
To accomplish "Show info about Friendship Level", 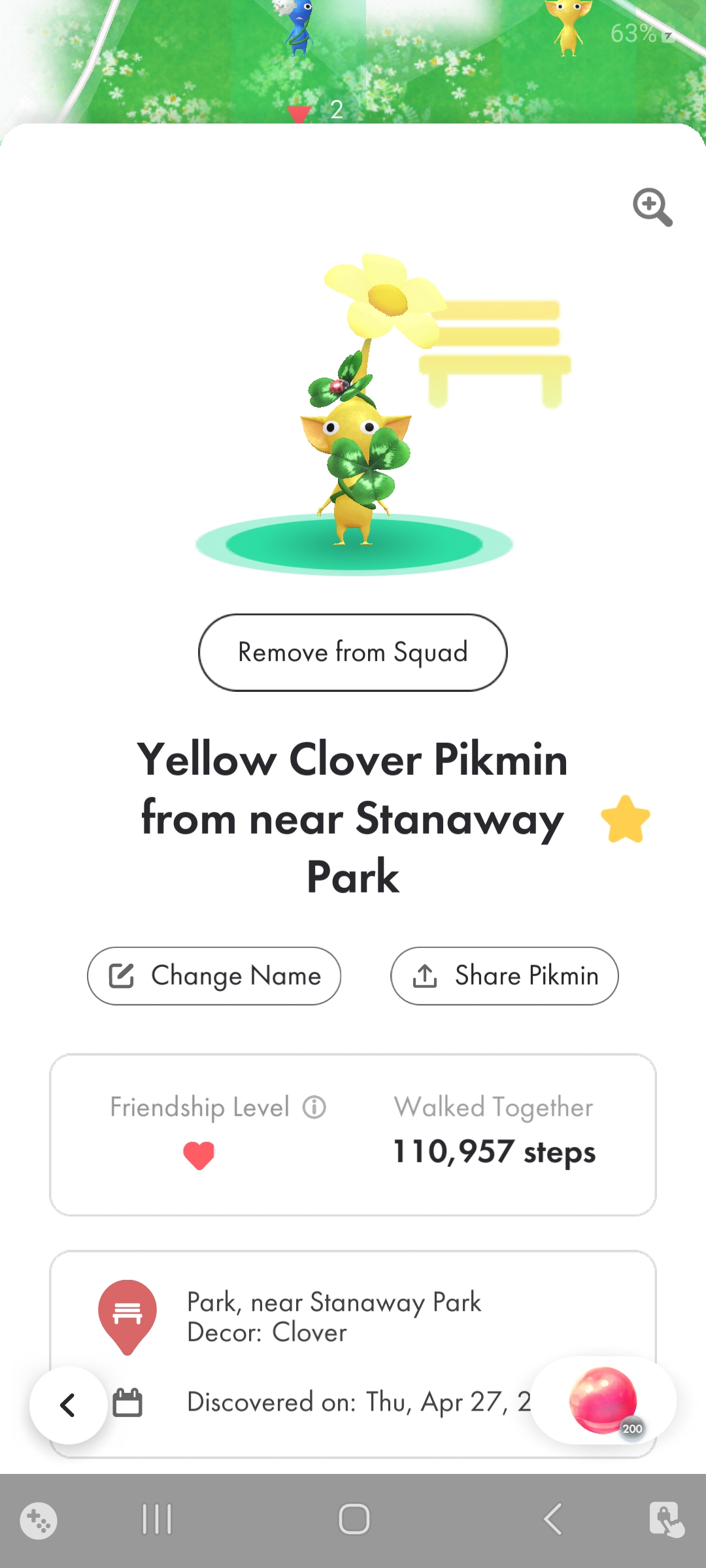I will coord(314,1107).
